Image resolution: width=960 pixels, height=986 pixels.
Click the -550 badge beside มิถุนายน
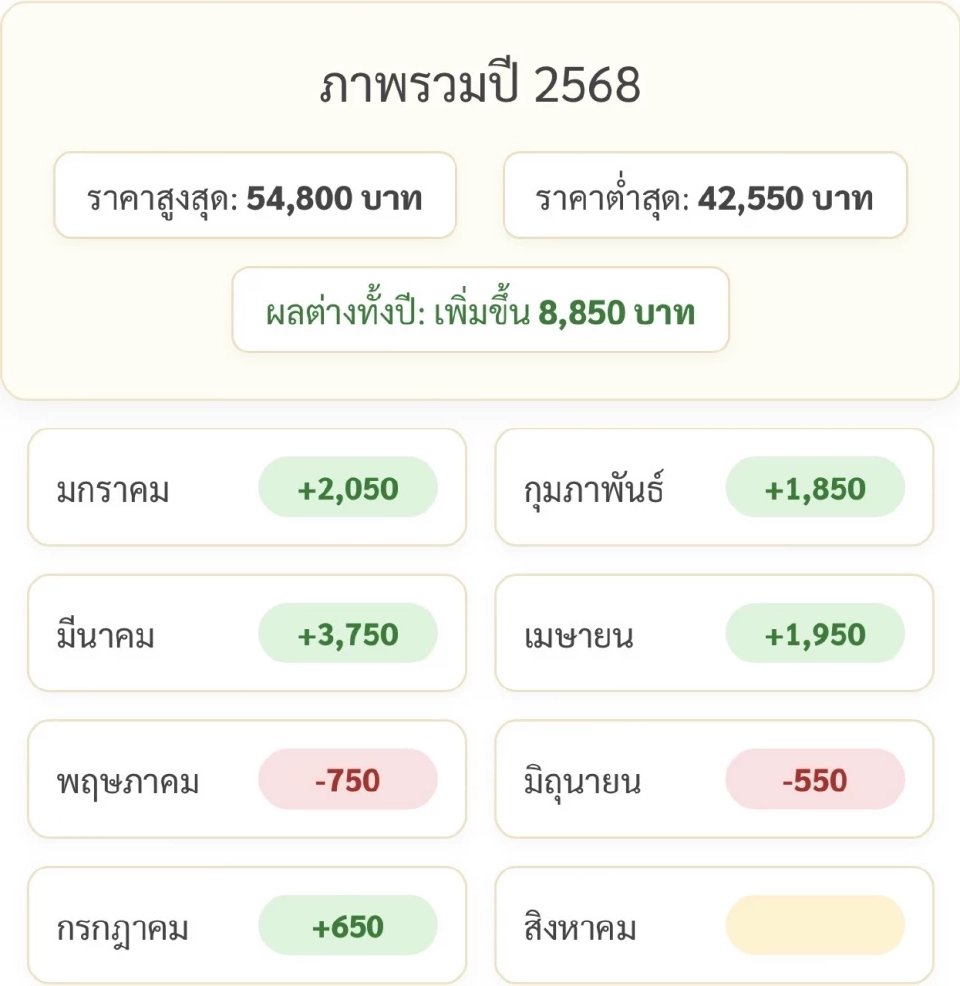click(x=816, y=778)
